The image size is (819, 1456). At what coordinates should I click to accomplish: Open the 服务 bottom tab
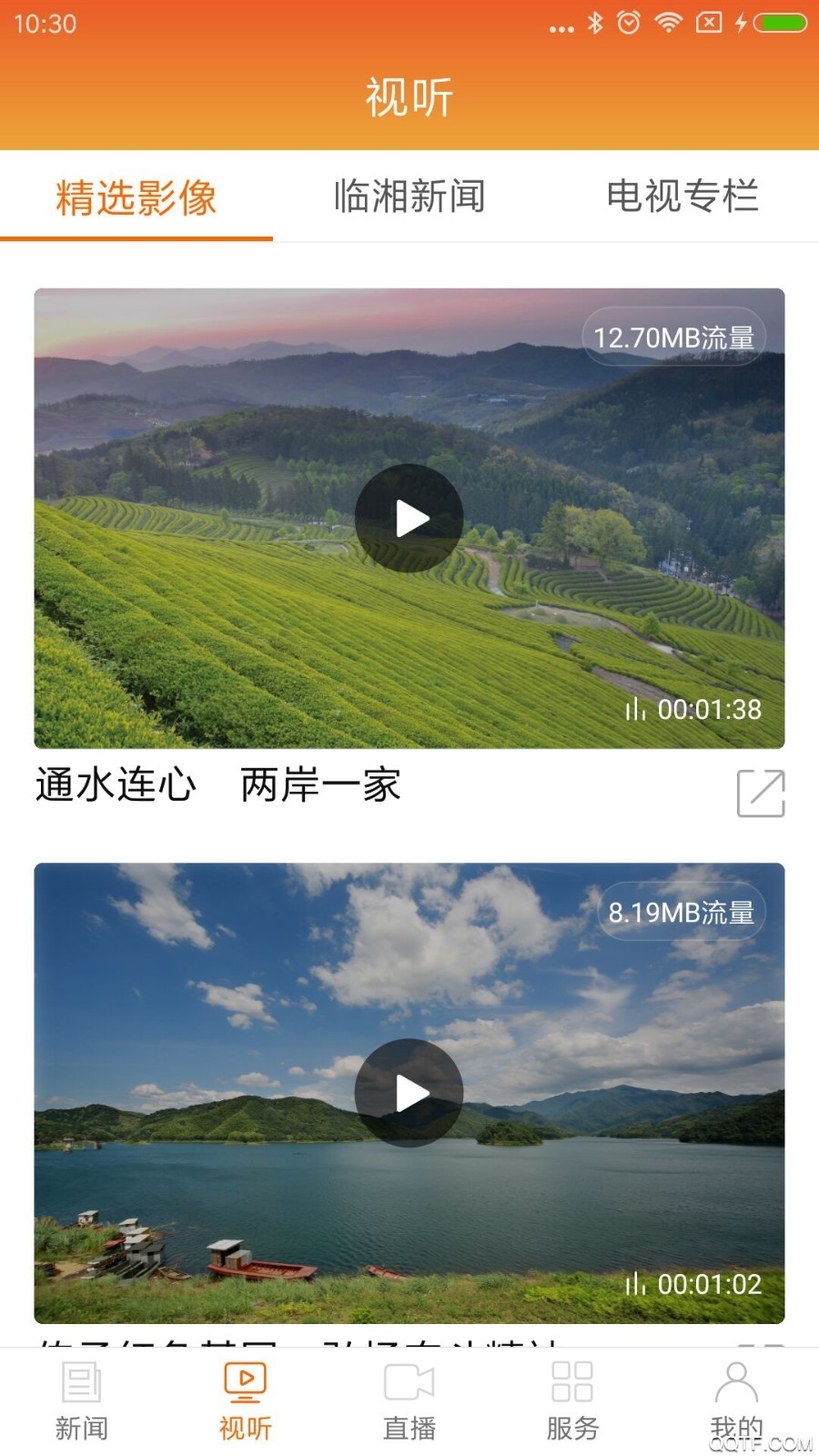point(572,1401)
